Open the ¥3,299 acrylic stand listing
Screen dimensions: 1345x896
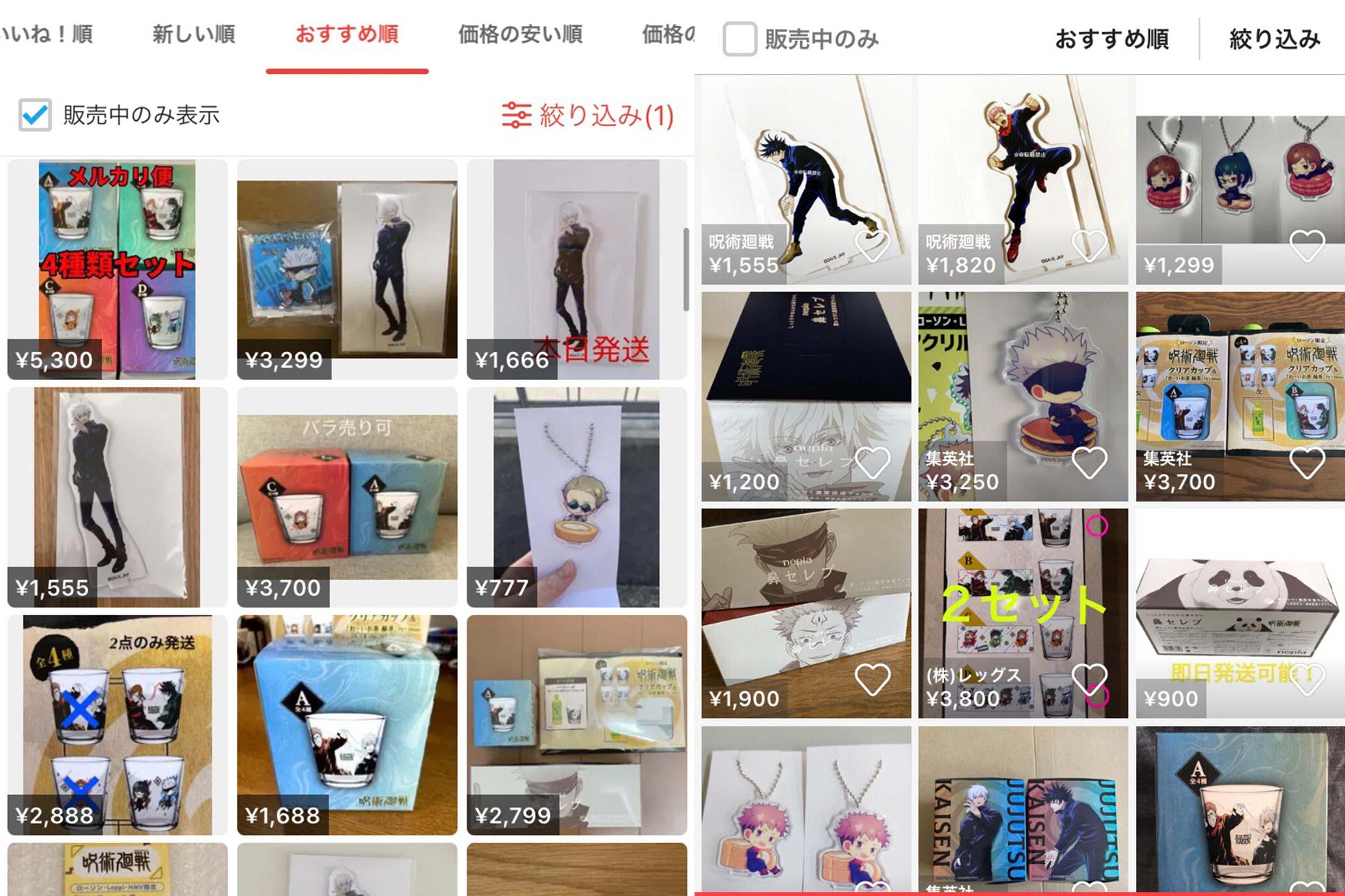coord(347,268)
